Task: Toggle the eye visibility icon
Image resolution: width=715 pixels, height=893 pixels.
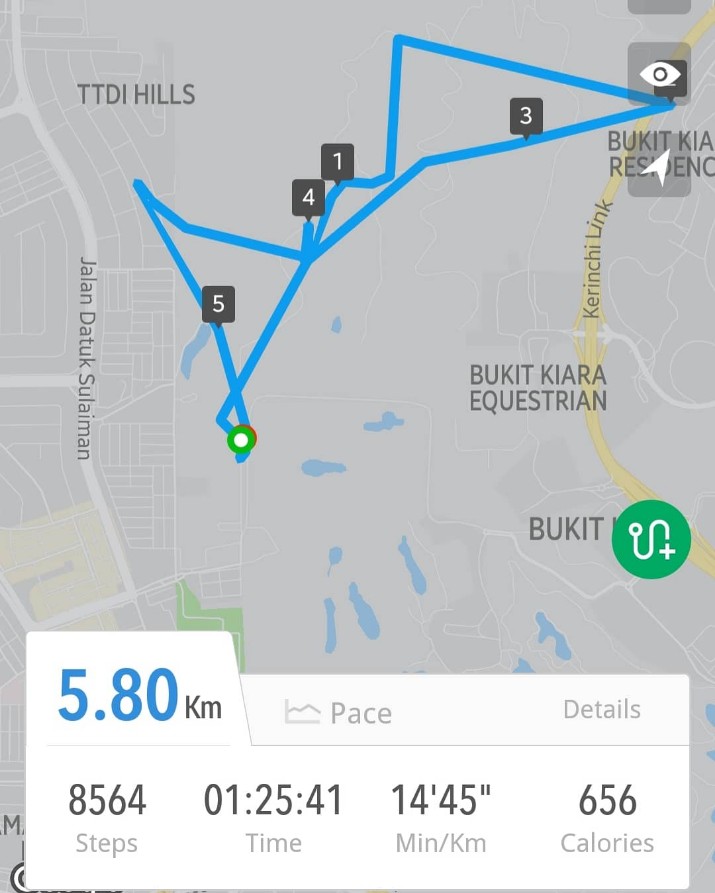Action: (x=660, y=73)
